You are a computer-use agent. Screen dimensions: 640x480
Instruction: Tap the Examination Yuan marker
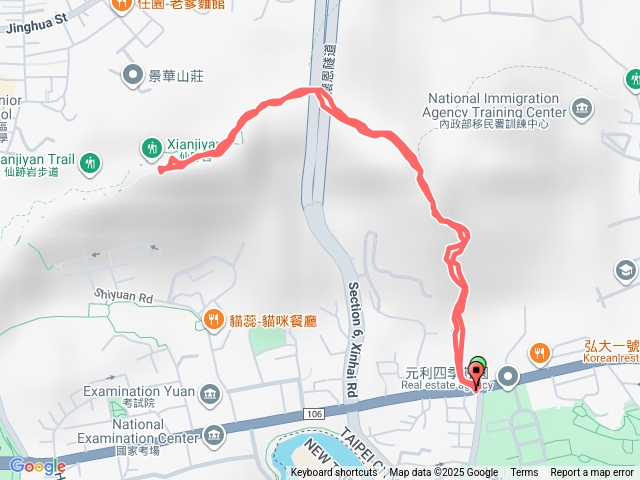pyautogui.click(x=210, y=392)
